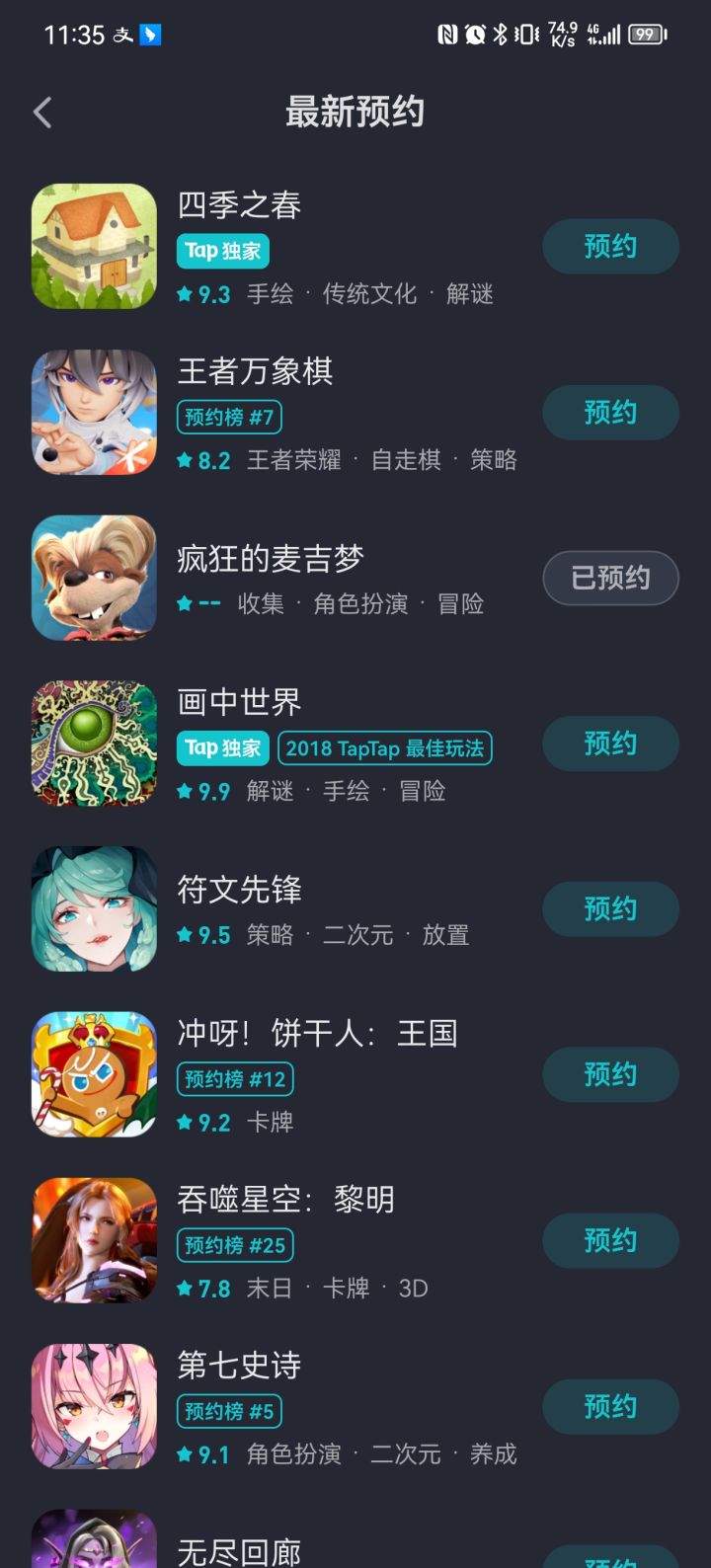711x1568 pixels.
Task: Pre-register for 四季之春 via 预约 button
Action: coord(610,247)
